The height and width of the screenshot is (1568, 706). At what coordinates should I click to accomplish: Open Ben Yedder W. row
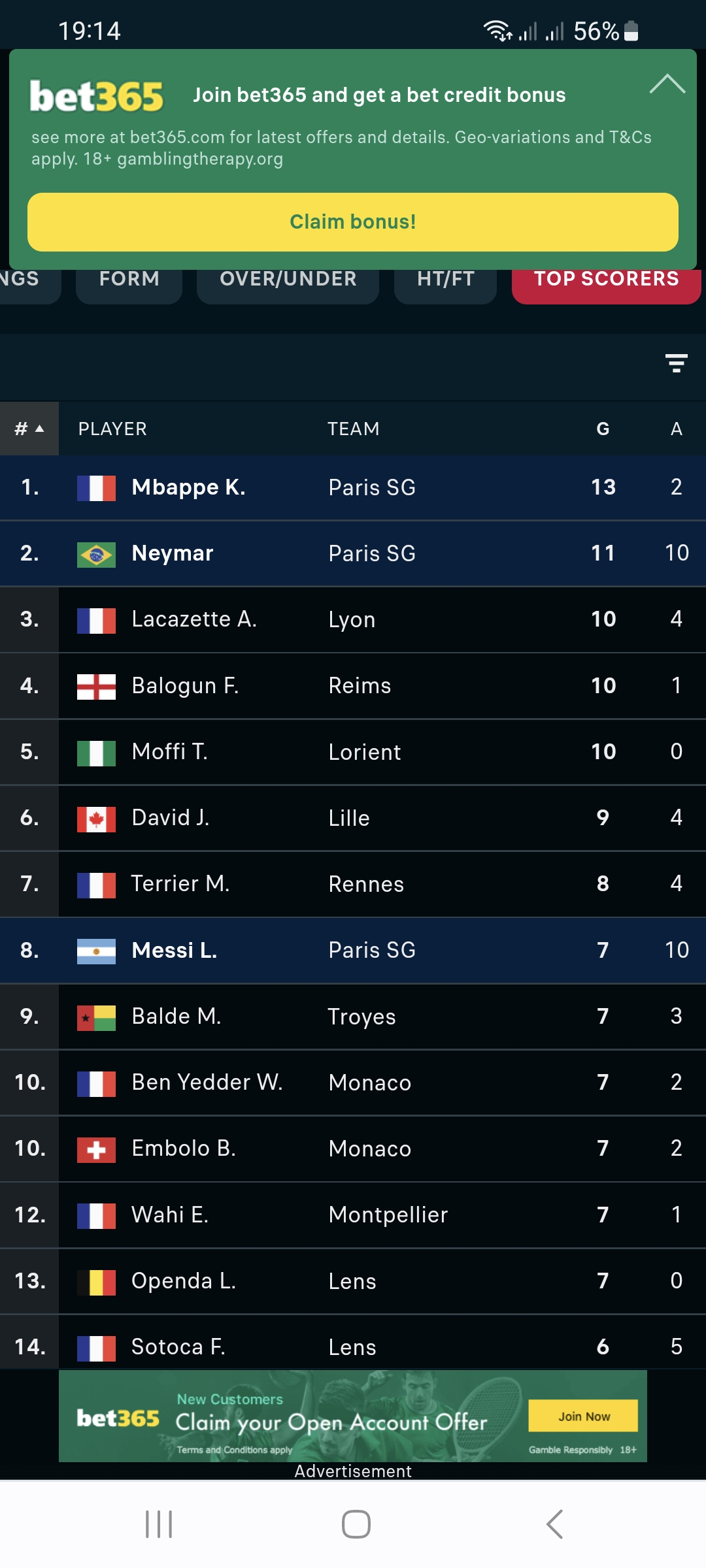click(x=207, y=1083)
